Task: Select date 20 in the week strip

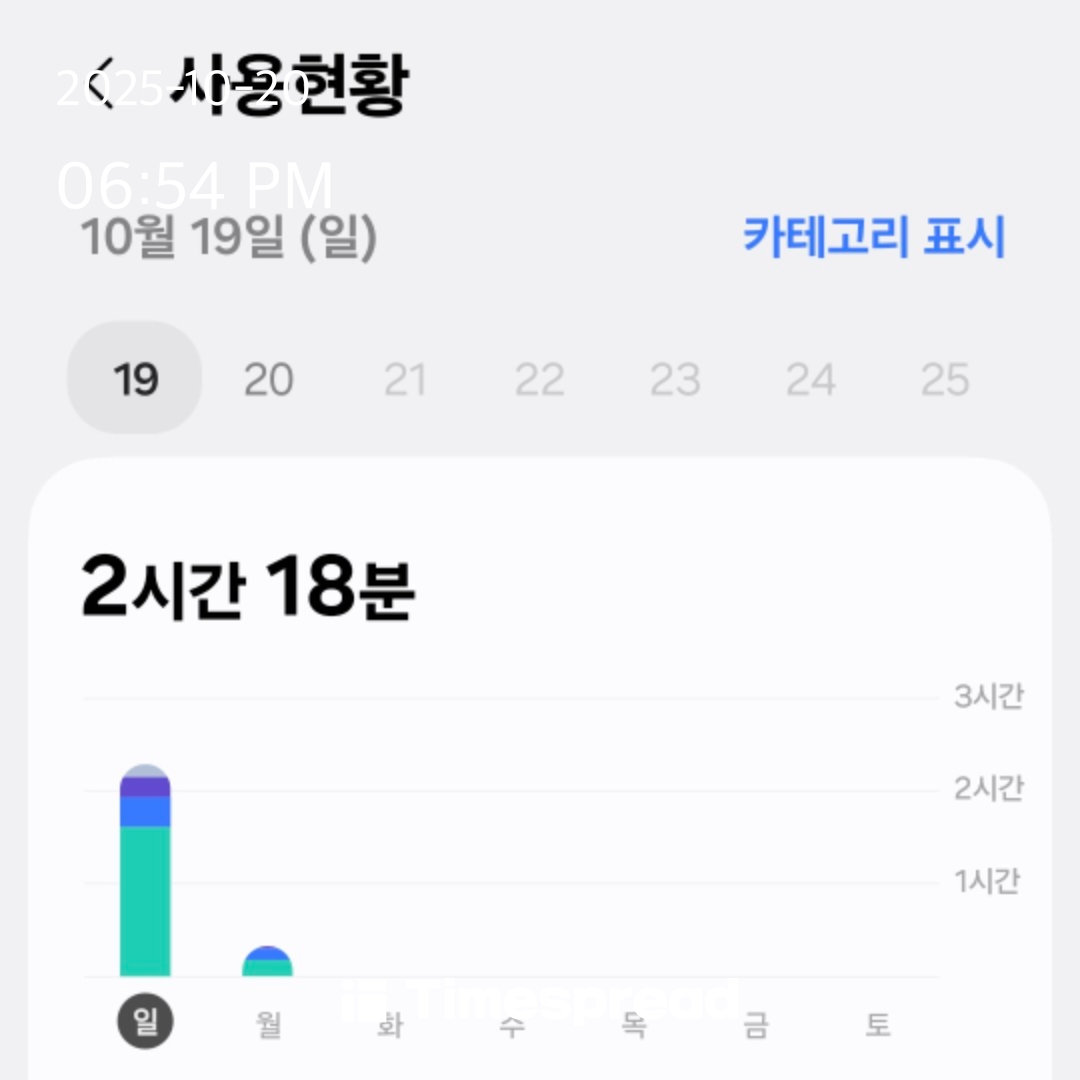Action: (x=269, y=379)
